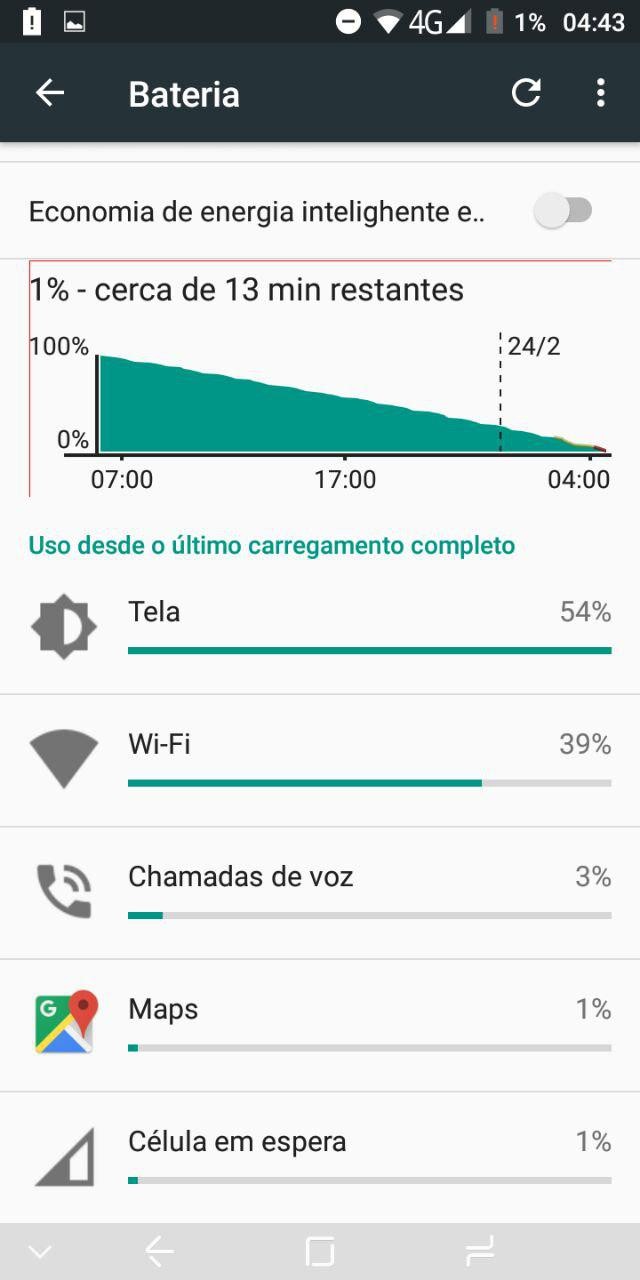
Task: Open Célula em espera usage details
Action: point(320,1156)
